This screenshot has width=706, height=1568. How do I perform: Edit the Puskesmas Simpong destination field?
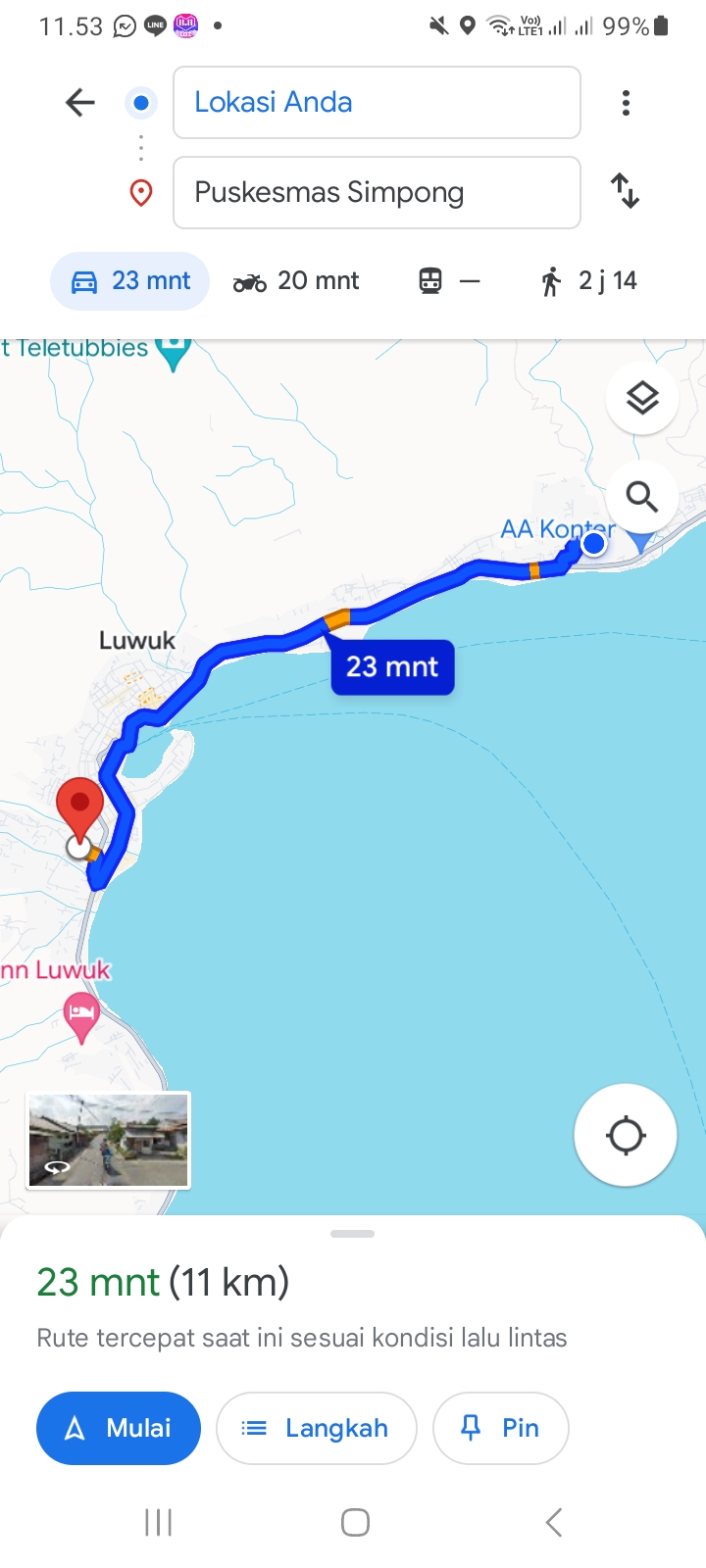pos(377,192)
